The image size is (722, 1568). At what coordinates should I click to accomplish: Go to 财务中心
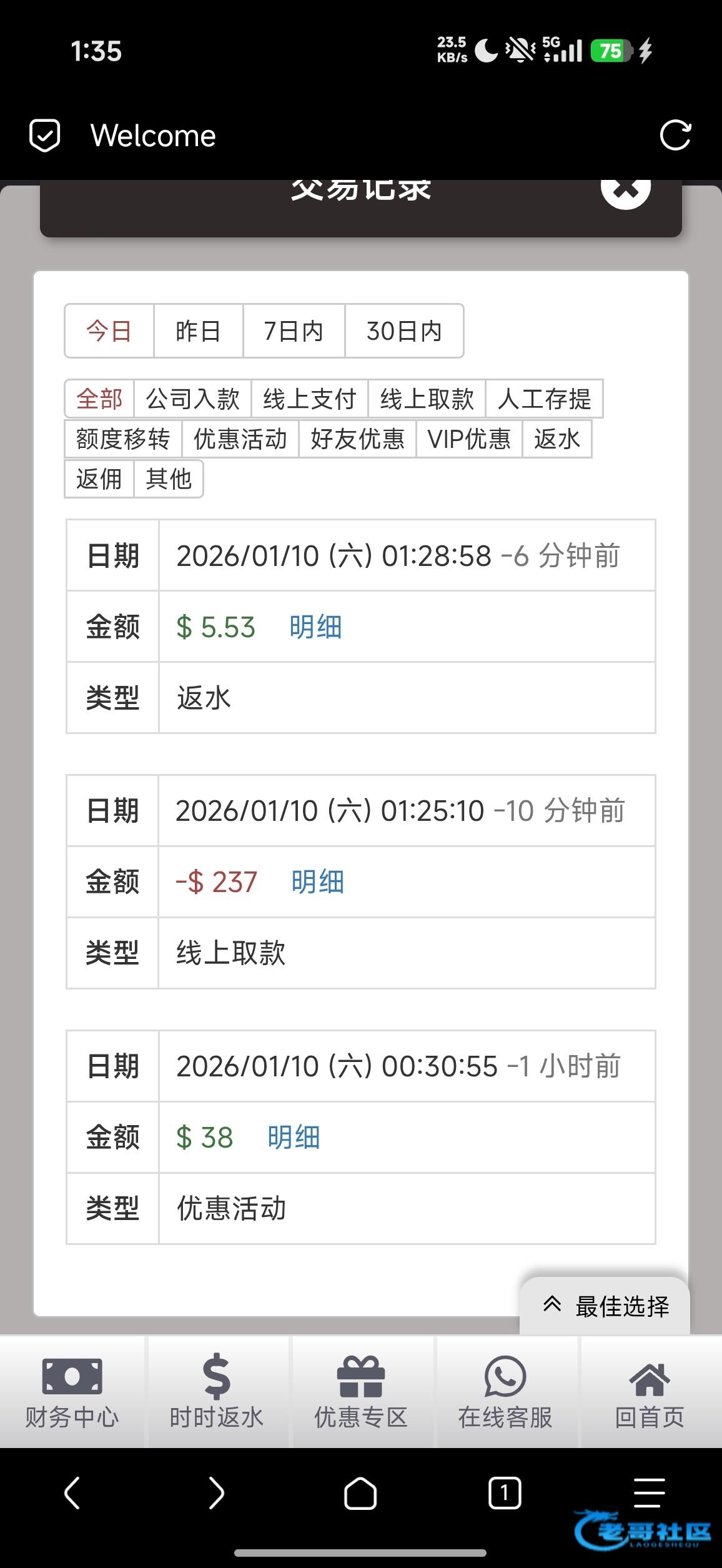pos(72,1392)
